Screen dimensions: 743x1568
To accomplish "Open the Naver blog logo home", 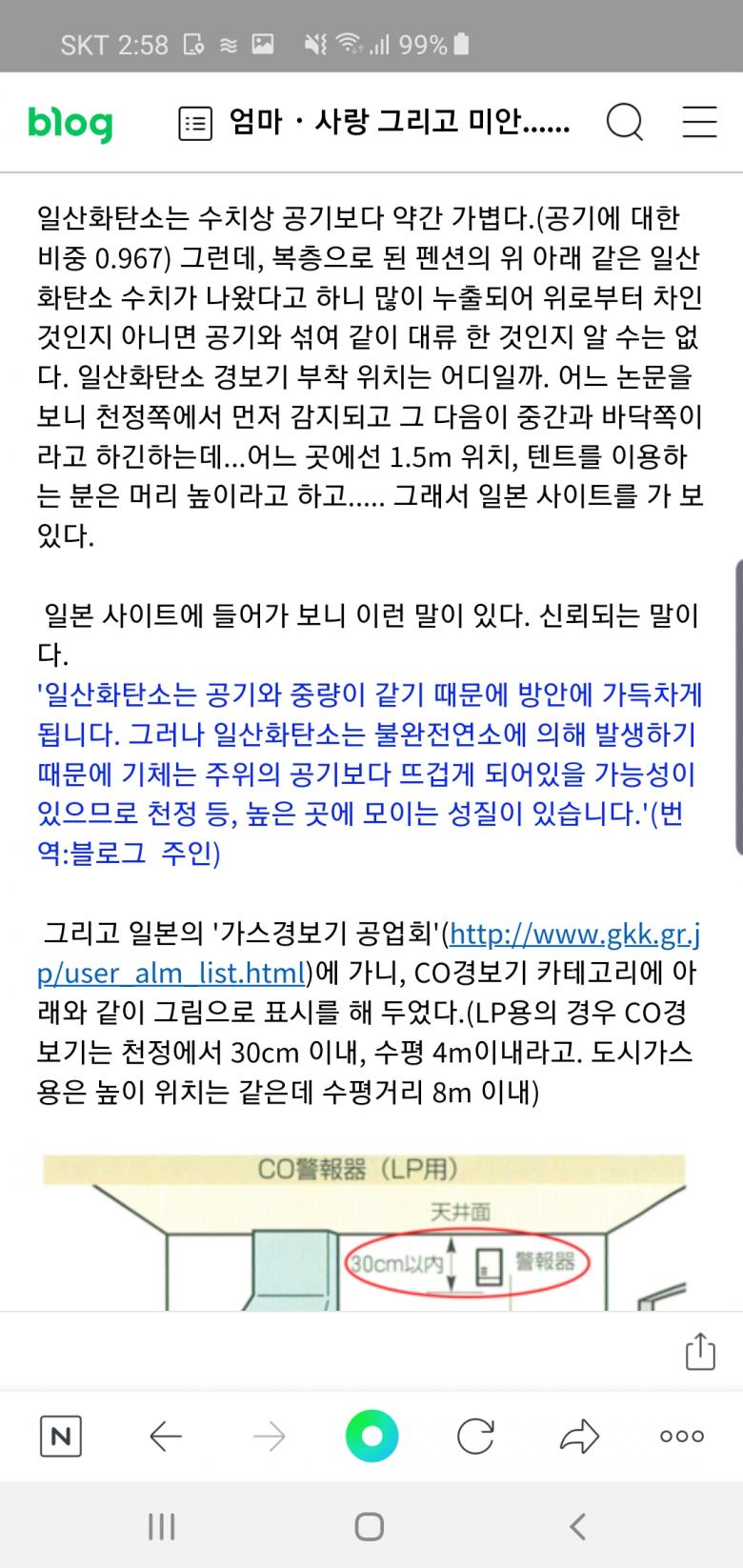I will pos(70,123).
